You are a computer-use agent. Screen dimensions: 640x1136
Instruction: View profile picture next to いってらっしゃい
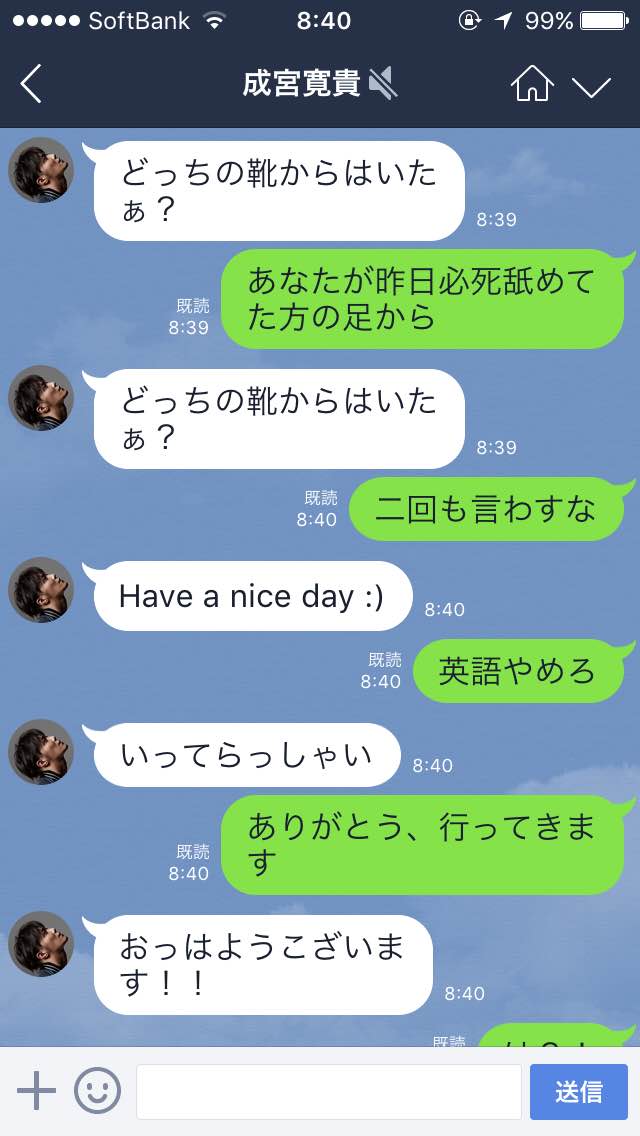click(41, 752)
